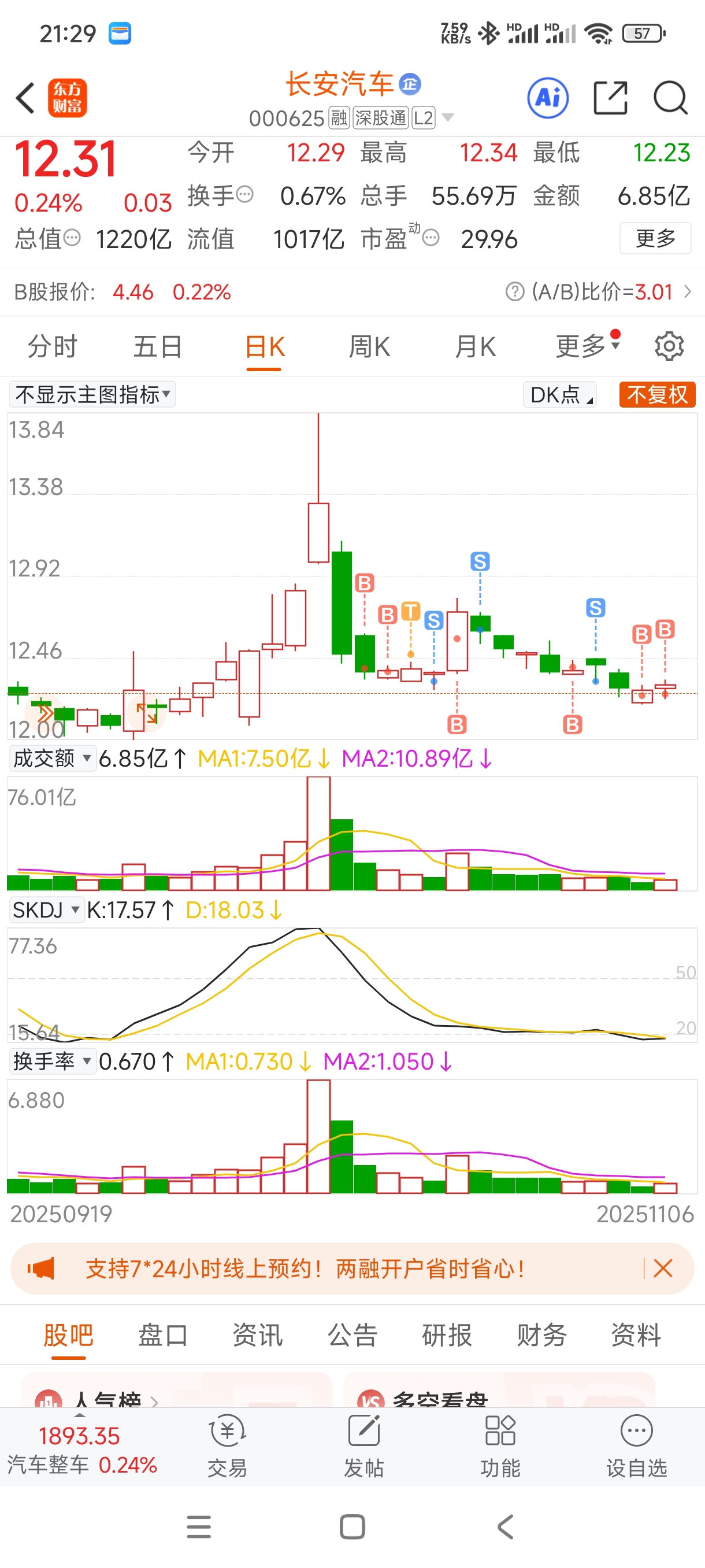Dismiss the 两融开户 promotion banner
705x1568 pixels.
tap(662, 1269)
